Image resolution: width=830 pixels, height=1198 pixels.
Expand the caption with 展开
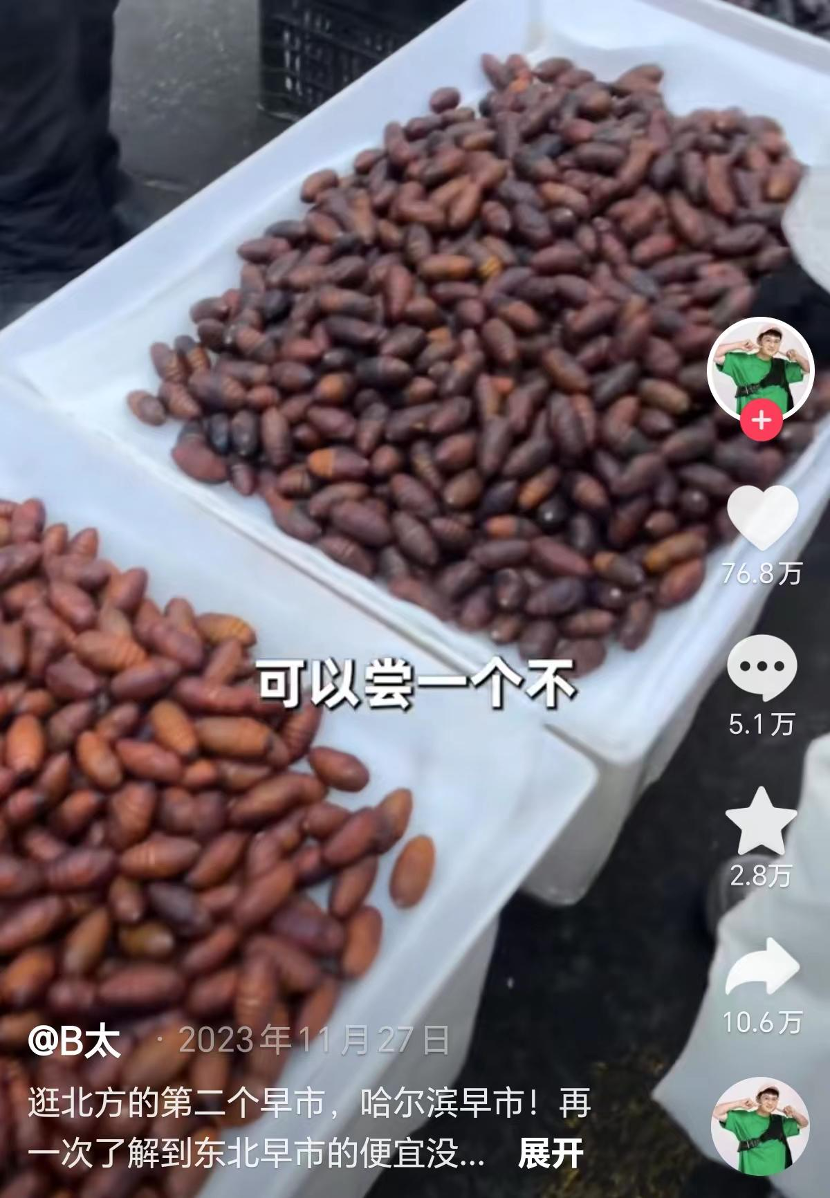(x=550, y=1153)
